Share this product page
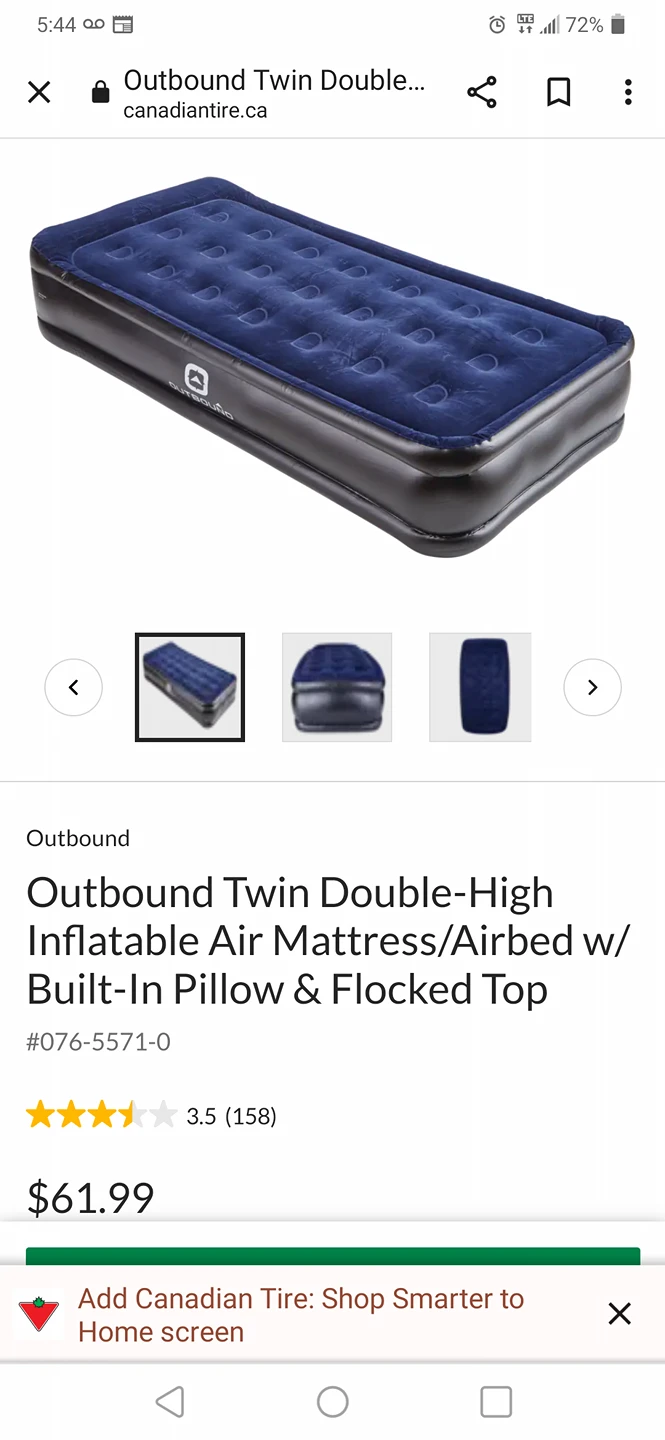 coord(481,93)
